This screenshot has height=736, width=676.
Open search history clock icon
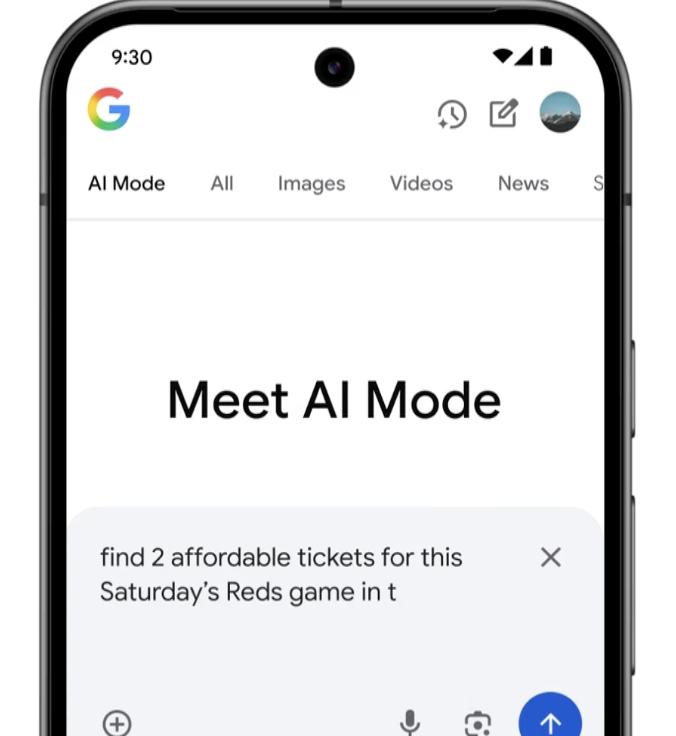click(452, 114)
